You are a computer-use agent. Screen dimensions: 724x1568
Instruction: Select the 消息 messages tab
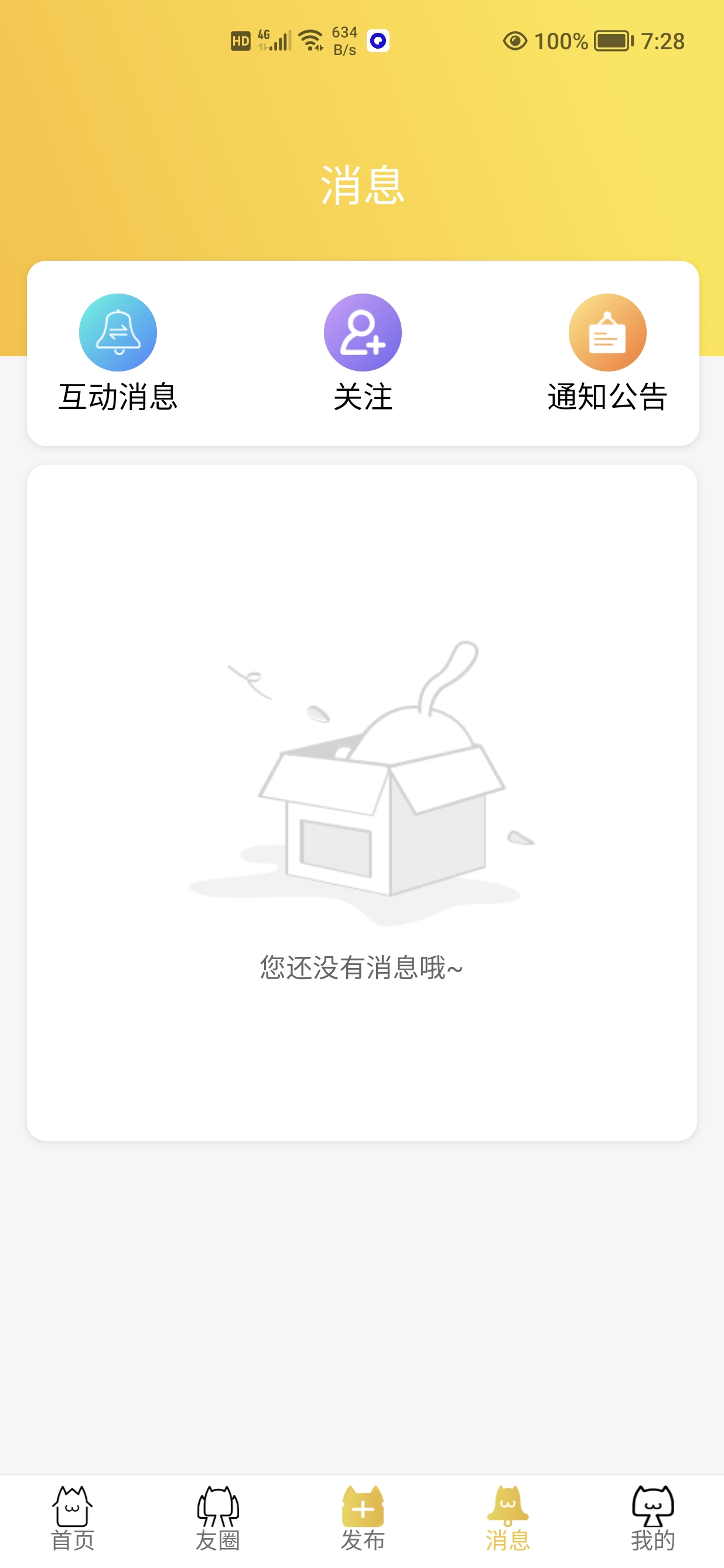[x=507, y=1518]
